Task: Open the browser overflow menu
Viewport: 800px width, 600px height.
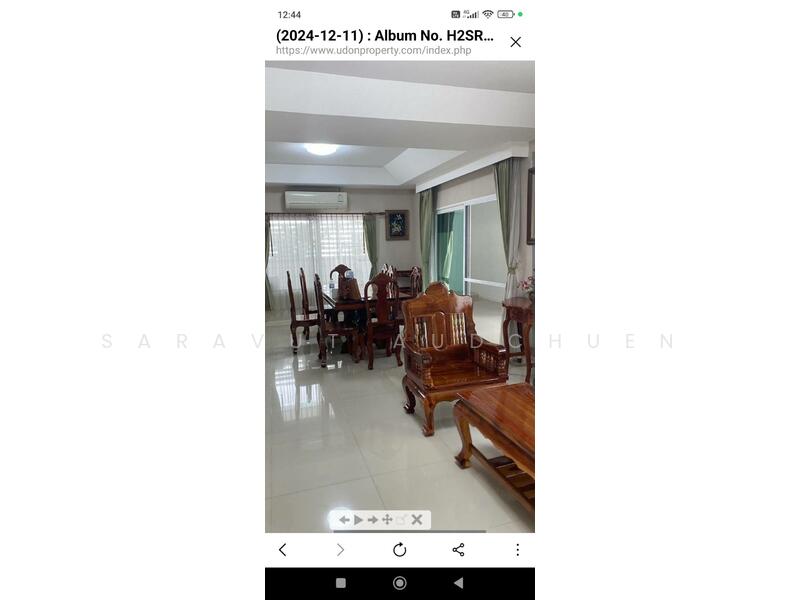Action: 517,549
